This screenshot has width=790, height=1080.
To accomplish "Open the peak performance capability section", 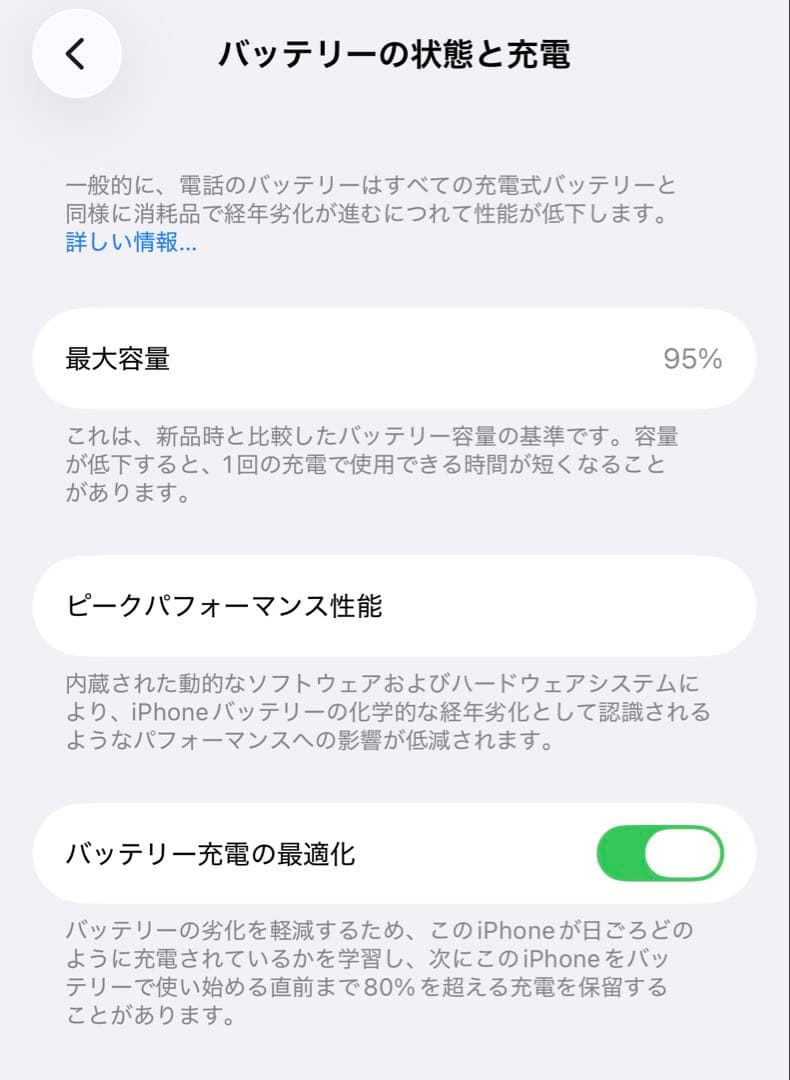I will pyautogui.click(x=395, y=606).
